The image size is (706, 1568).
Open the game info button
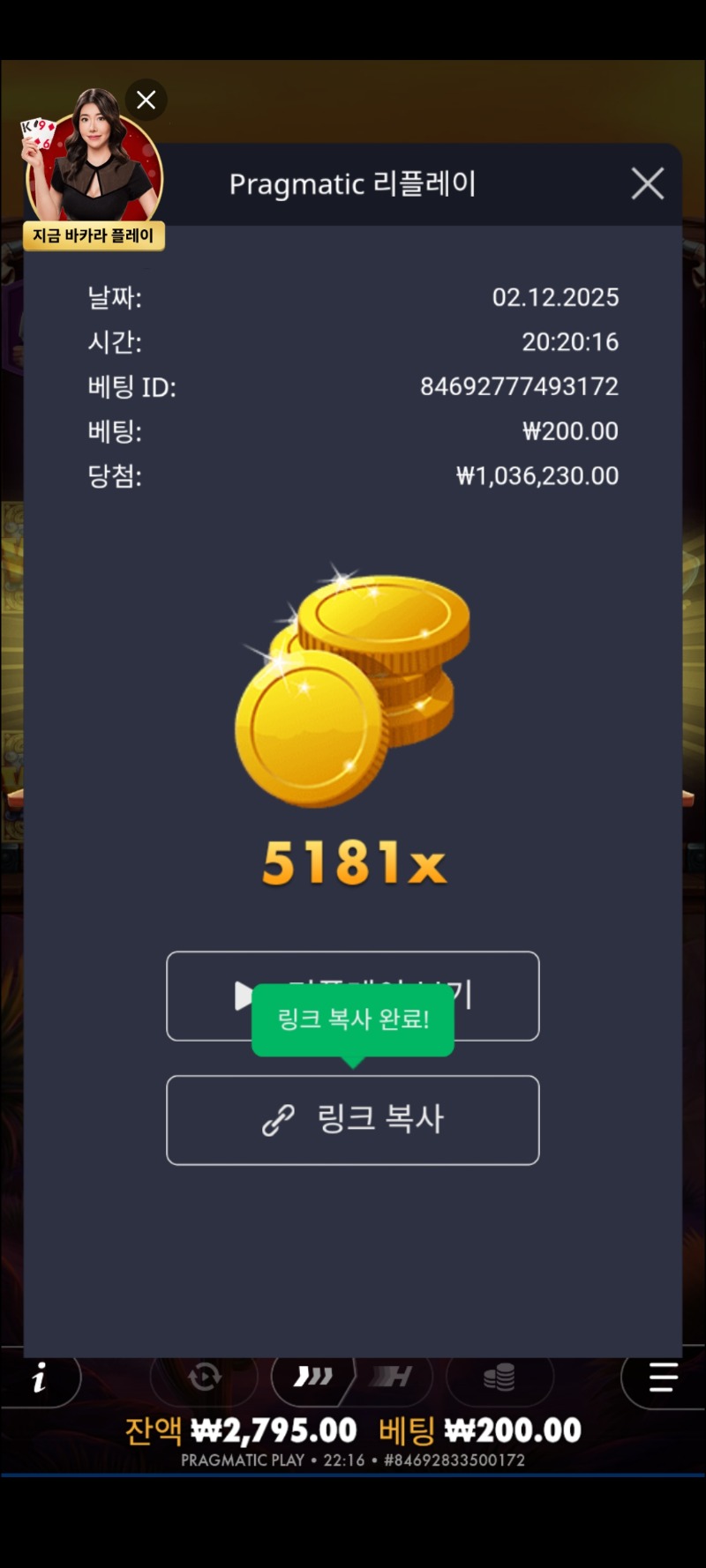click(x=40, y=1377)
